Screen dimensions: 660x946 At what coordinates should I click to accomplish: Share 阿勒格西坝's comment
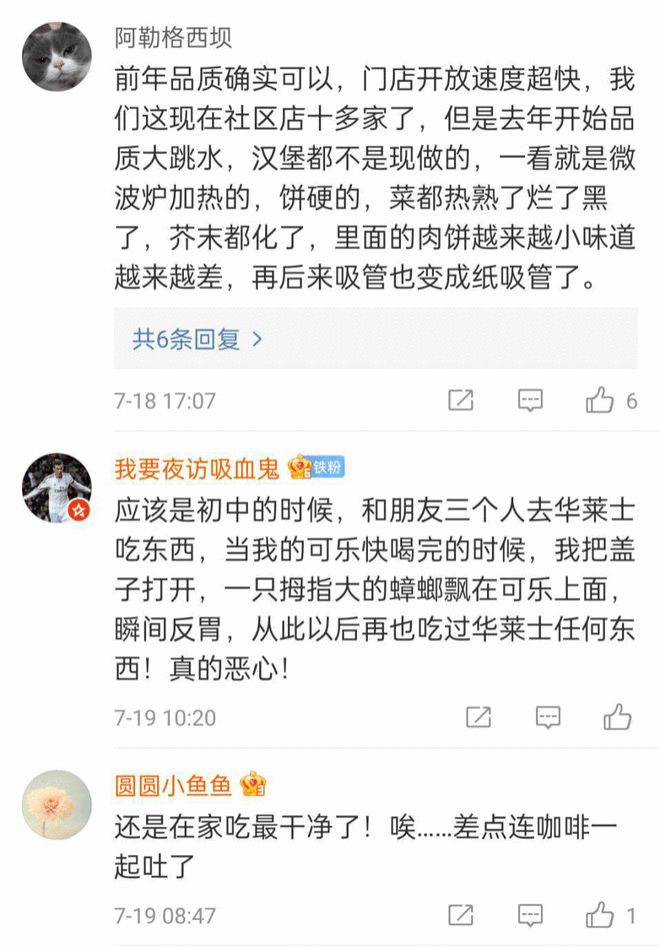coord(460,401)
